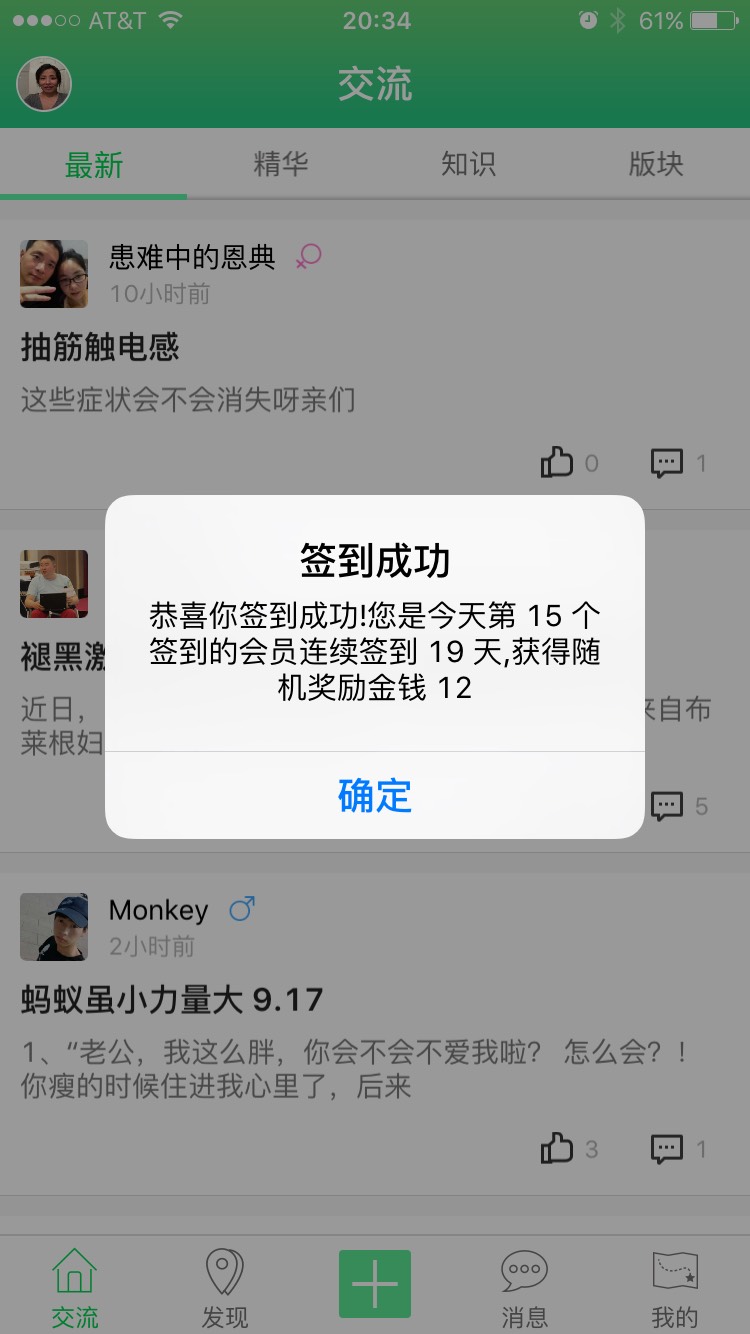Create a new post with the plus button

point(375,1284)
